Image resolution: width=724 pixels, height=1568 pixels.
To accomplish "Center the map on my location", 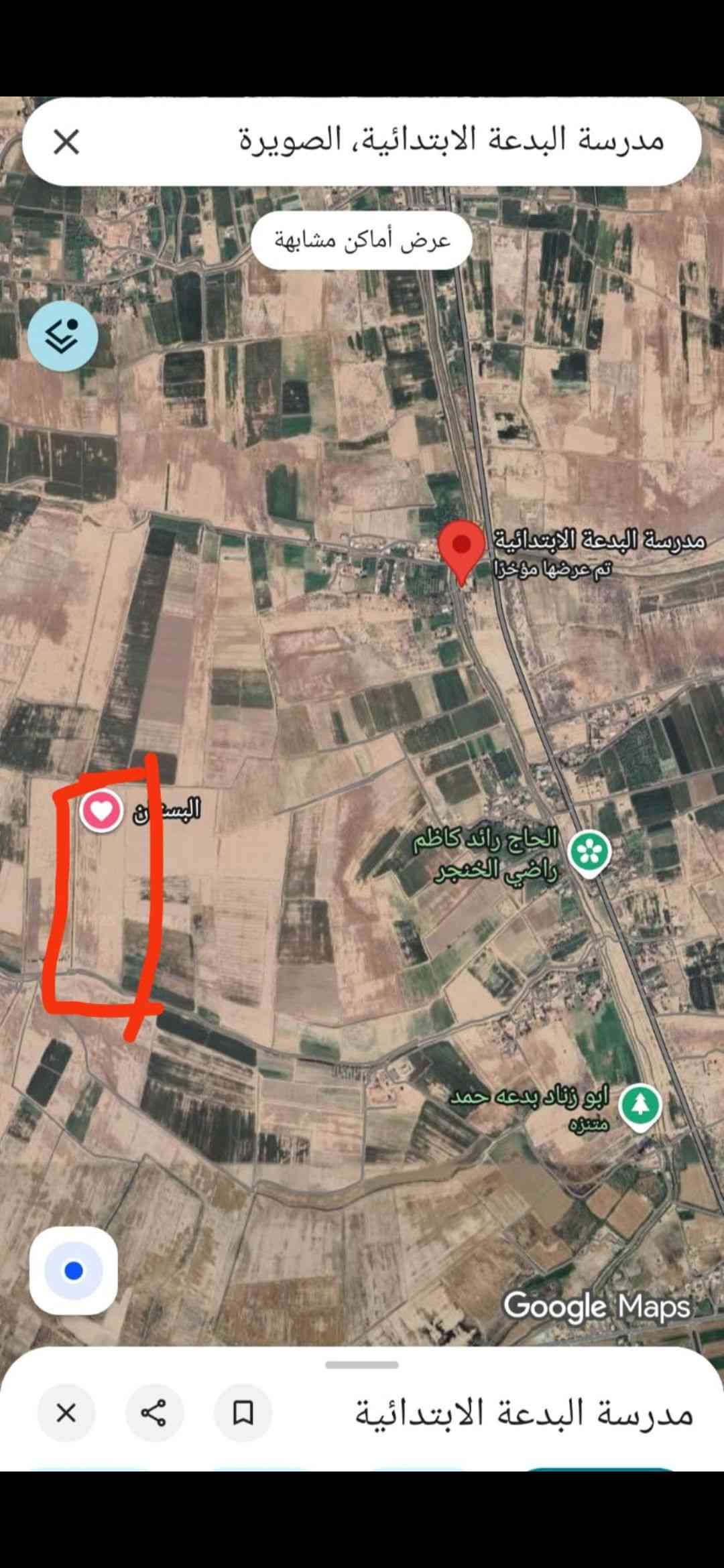I will coord(74,1270).
